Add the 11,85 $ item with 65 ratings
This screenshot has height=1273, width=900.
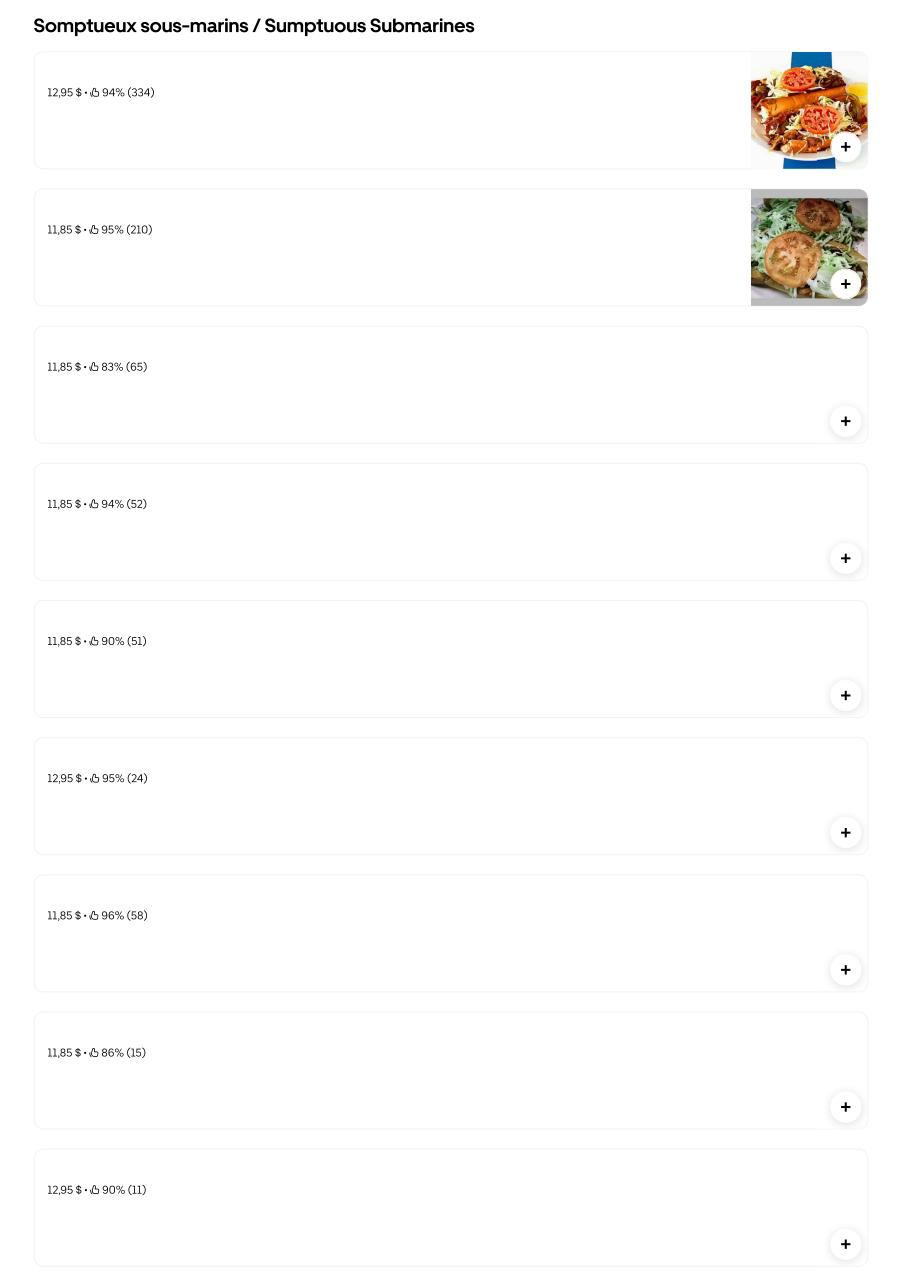pos(845,421)
